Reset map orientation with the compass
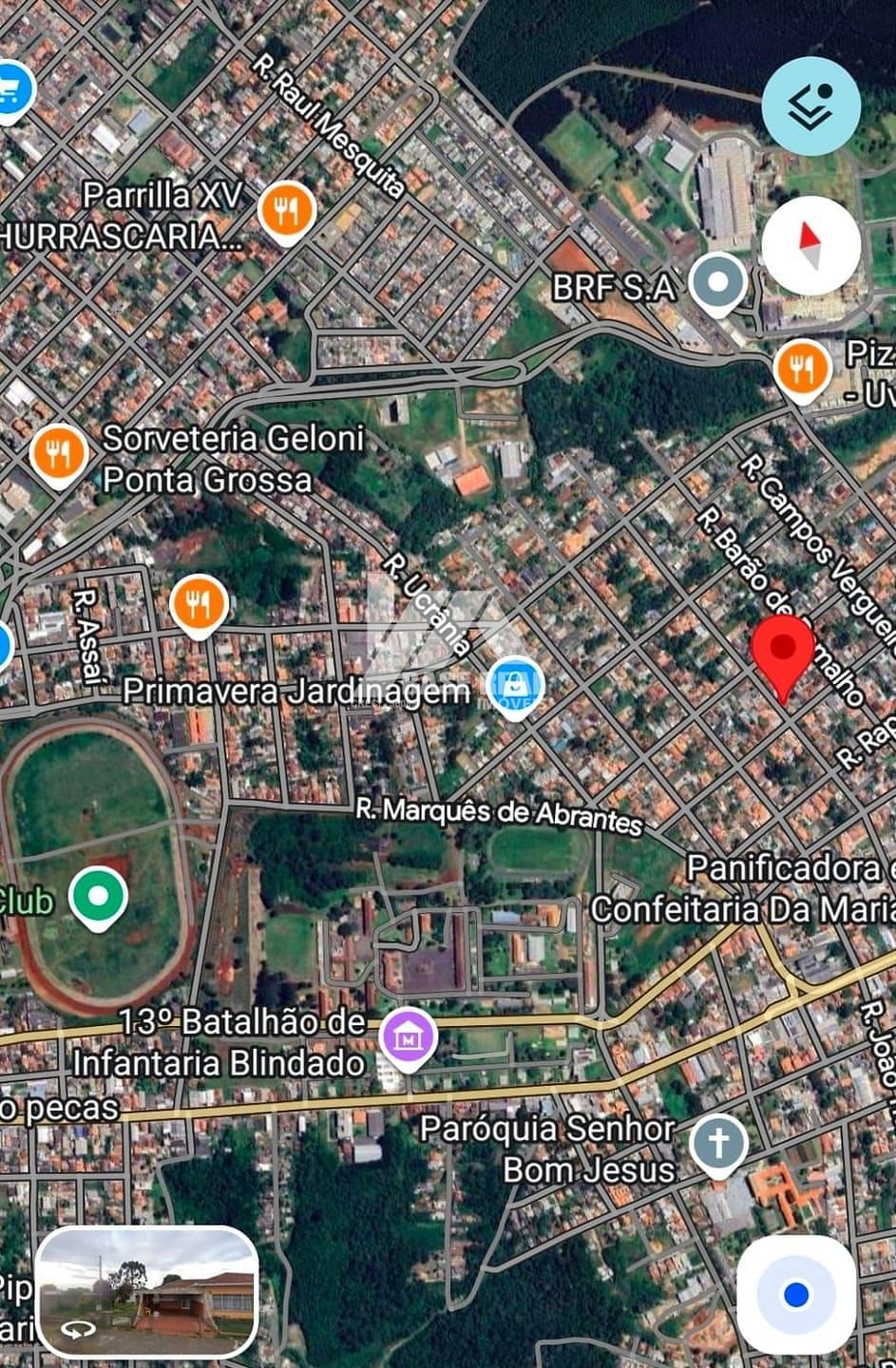This screenshot has height=1368, width=896. click(x=810, y=245)
